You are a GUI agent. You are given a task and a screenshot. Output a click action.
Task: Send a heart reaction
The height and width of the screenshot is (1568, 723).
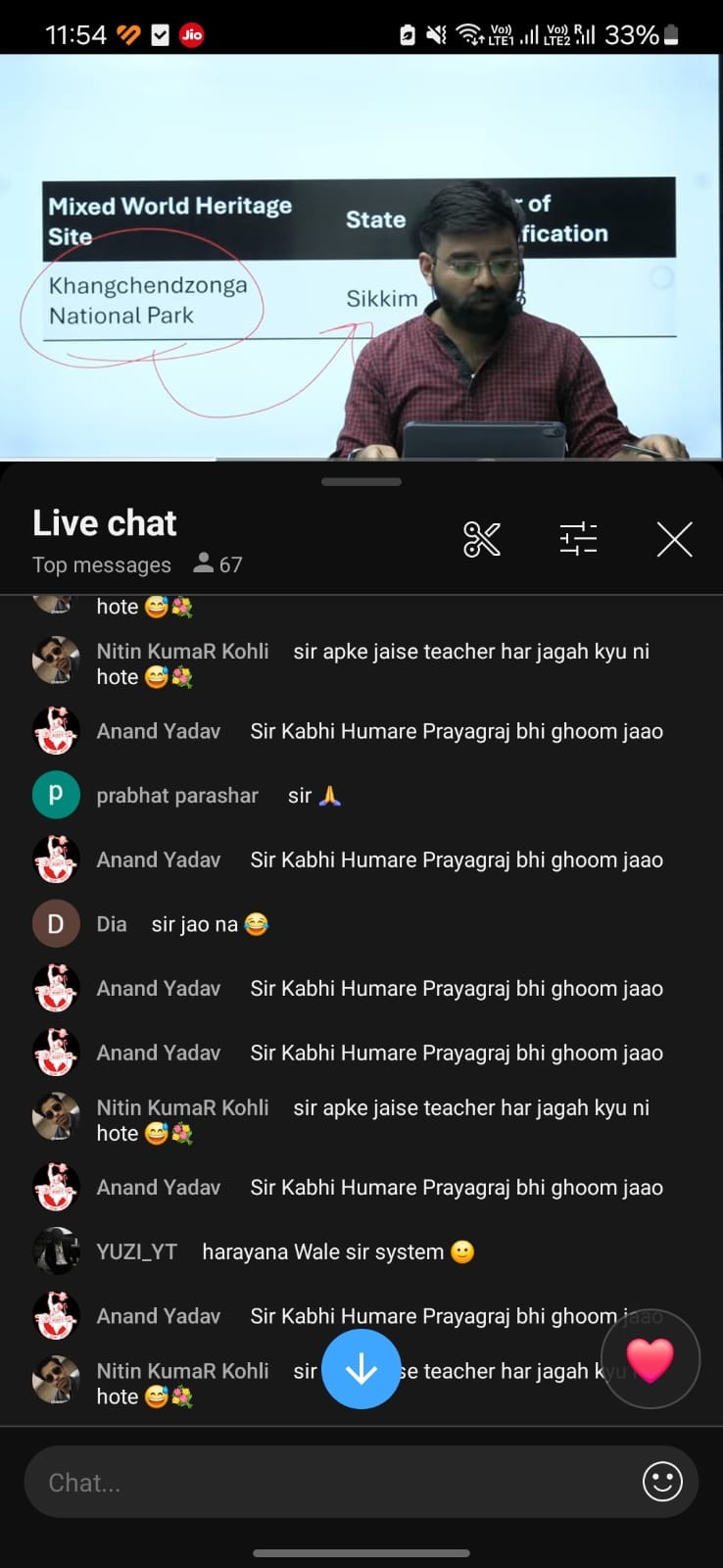[x=651, y=1359]
